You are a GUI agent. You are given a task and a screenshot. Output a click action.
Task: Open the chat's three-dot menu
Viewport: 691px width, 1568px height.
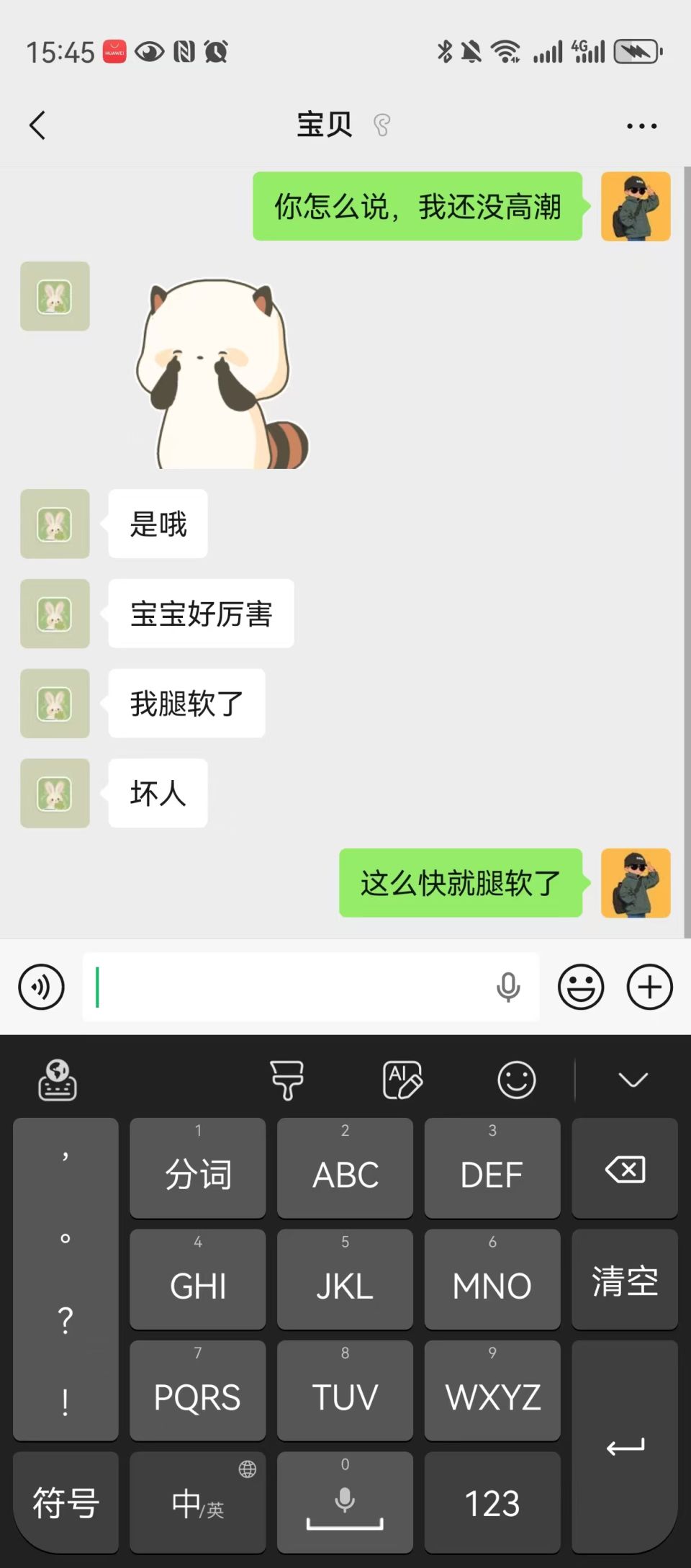[641, 126]
